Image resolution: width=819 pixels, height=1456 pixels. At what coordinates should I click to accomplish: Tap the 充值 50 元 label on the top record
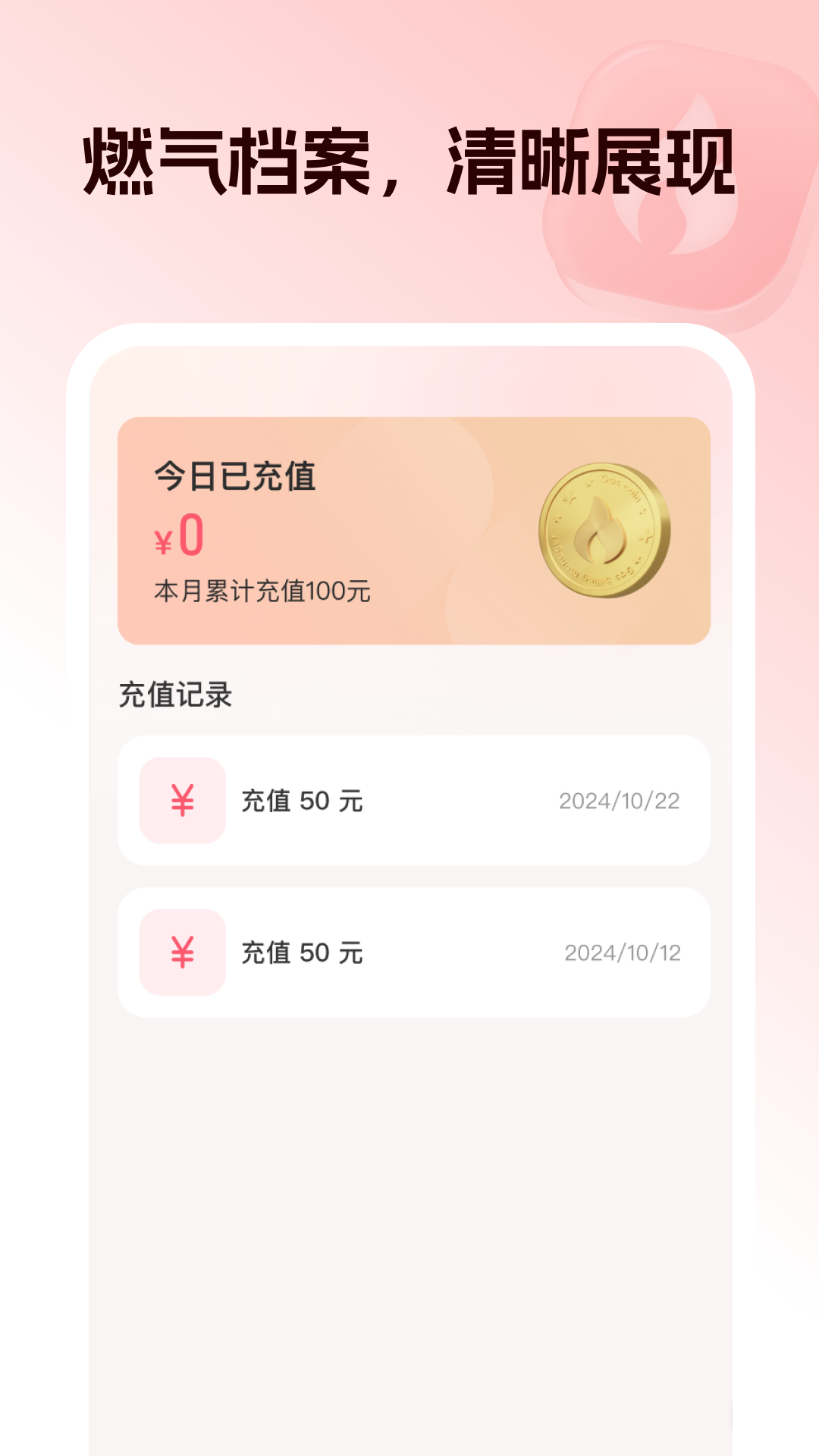[300, 799]
